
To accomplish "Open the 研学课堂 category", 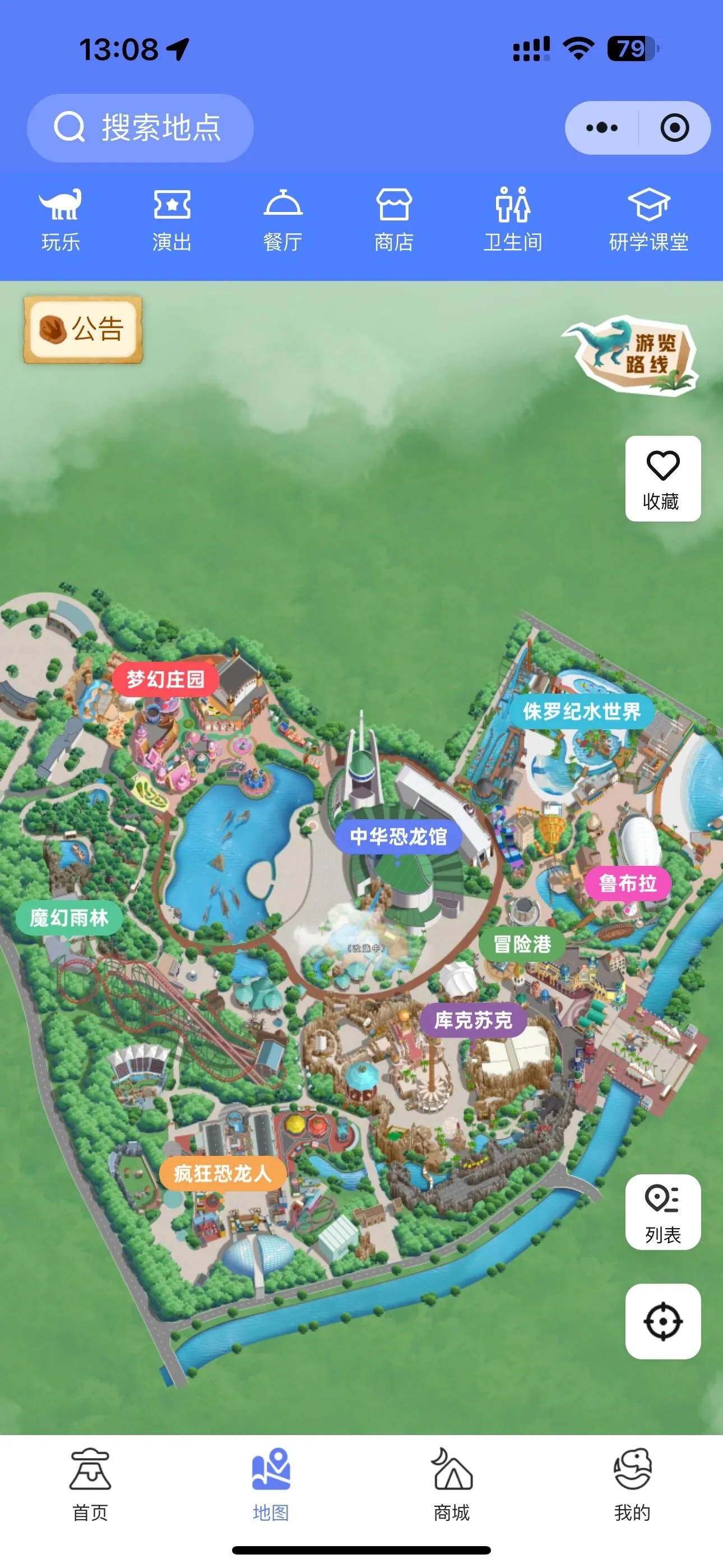I will coord(648,220).
